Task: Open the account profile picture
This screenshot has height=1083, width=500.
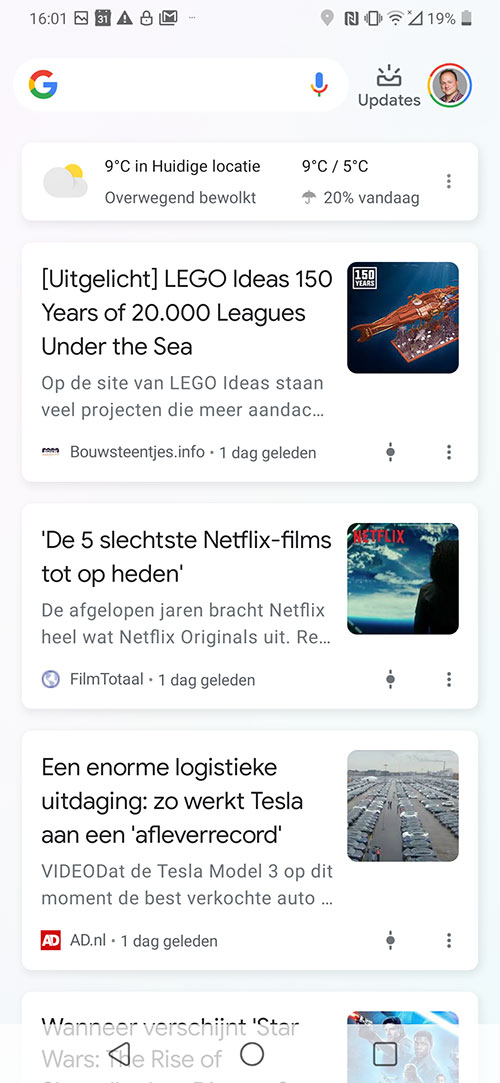Action: [x=450, y=86]
